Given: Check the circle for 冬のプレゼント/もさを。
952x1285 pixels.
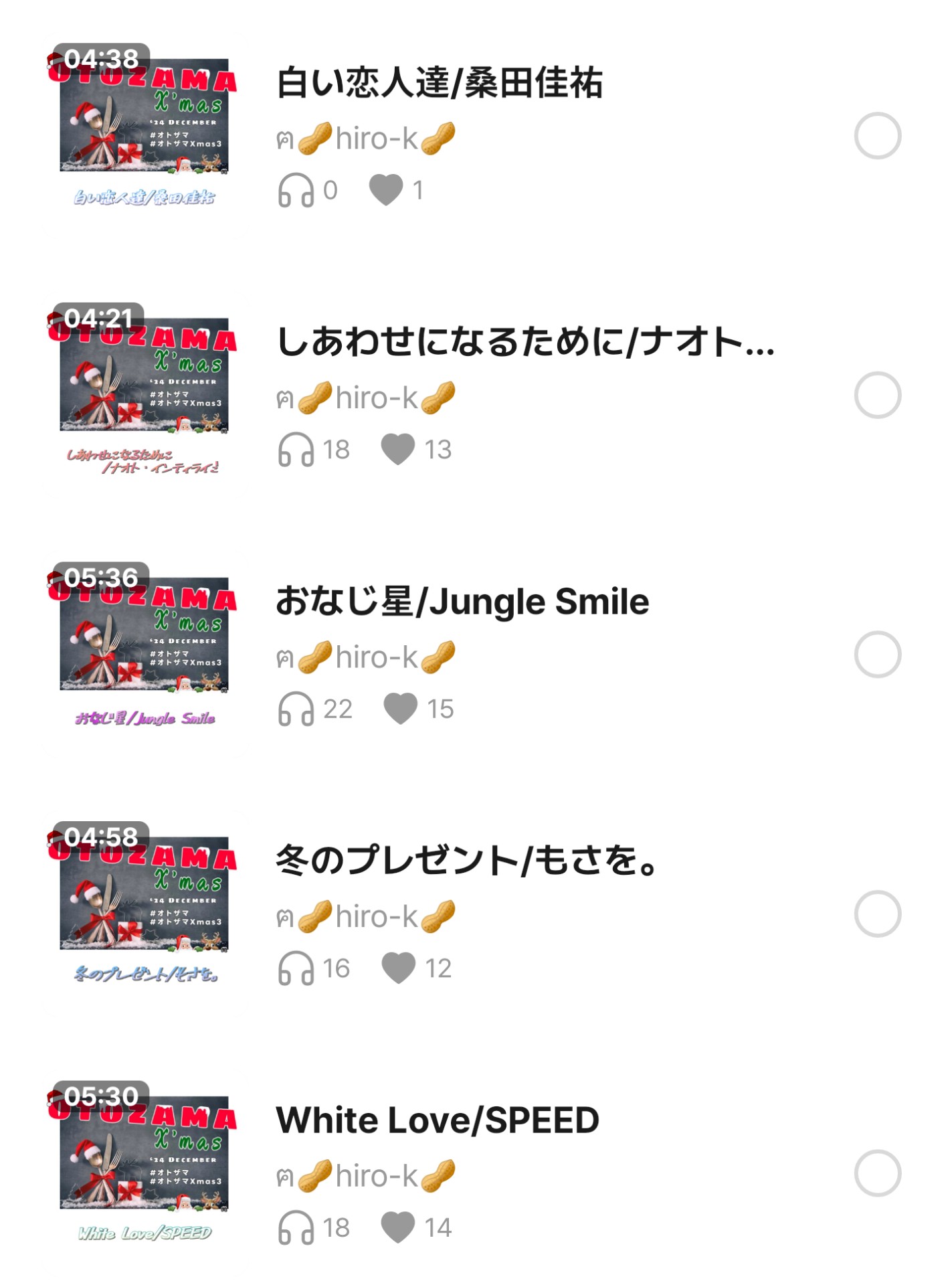Looking at the screenshot, I should (x=877, y=914).
